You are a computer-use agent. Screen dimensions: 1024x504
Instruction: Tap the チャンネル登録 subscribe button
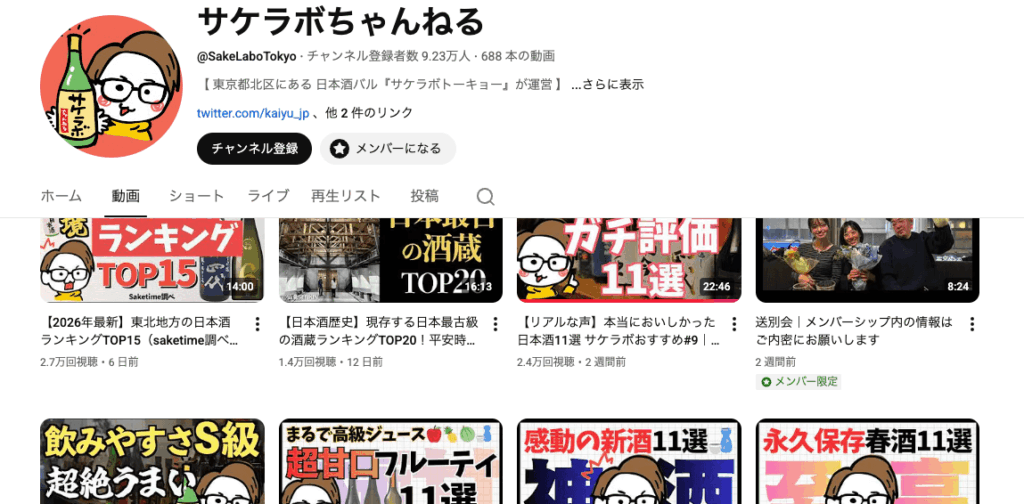254,148
